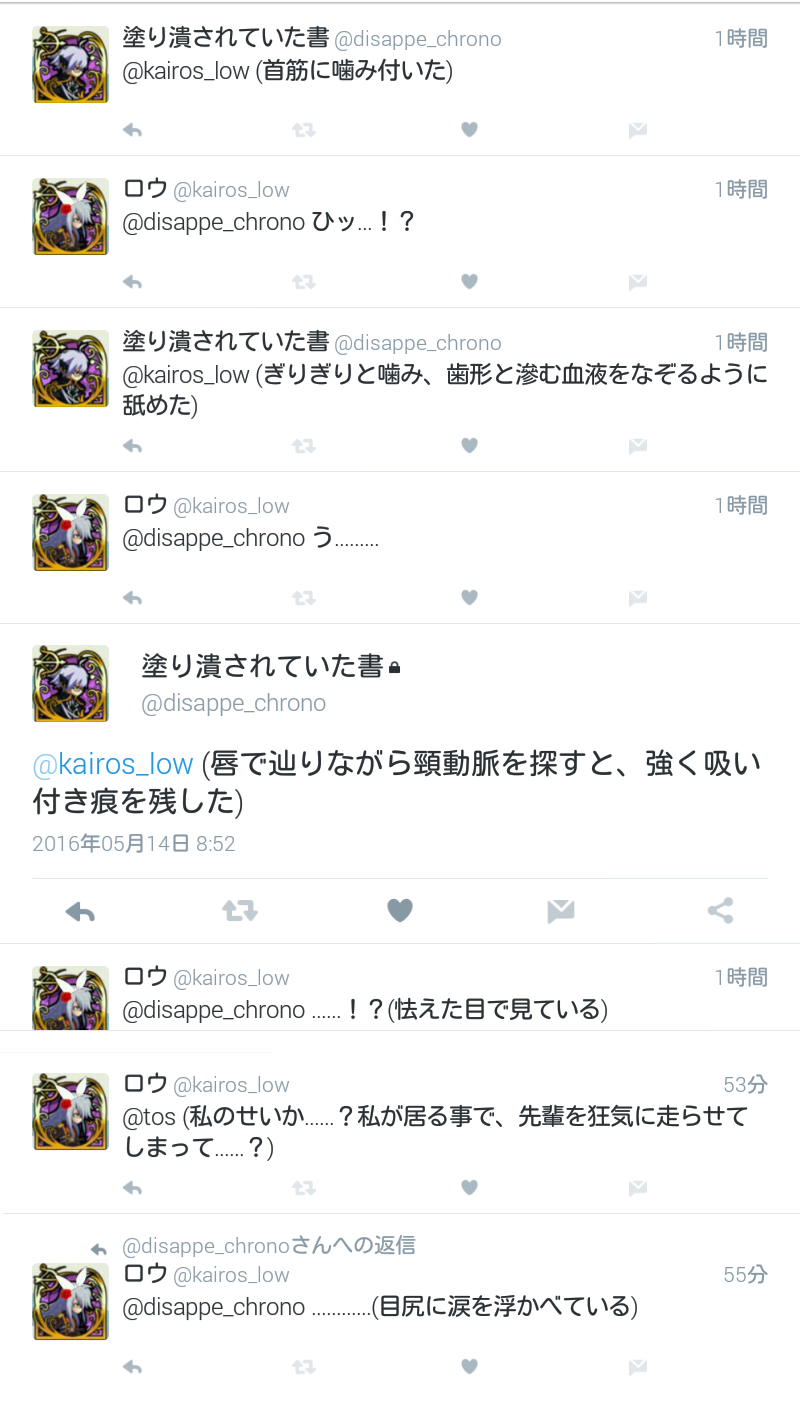Retweet the tweet 首筋に噛み付いた
Image resolution: width=800 pixels, height=1408 pixels.
point(303,130)
